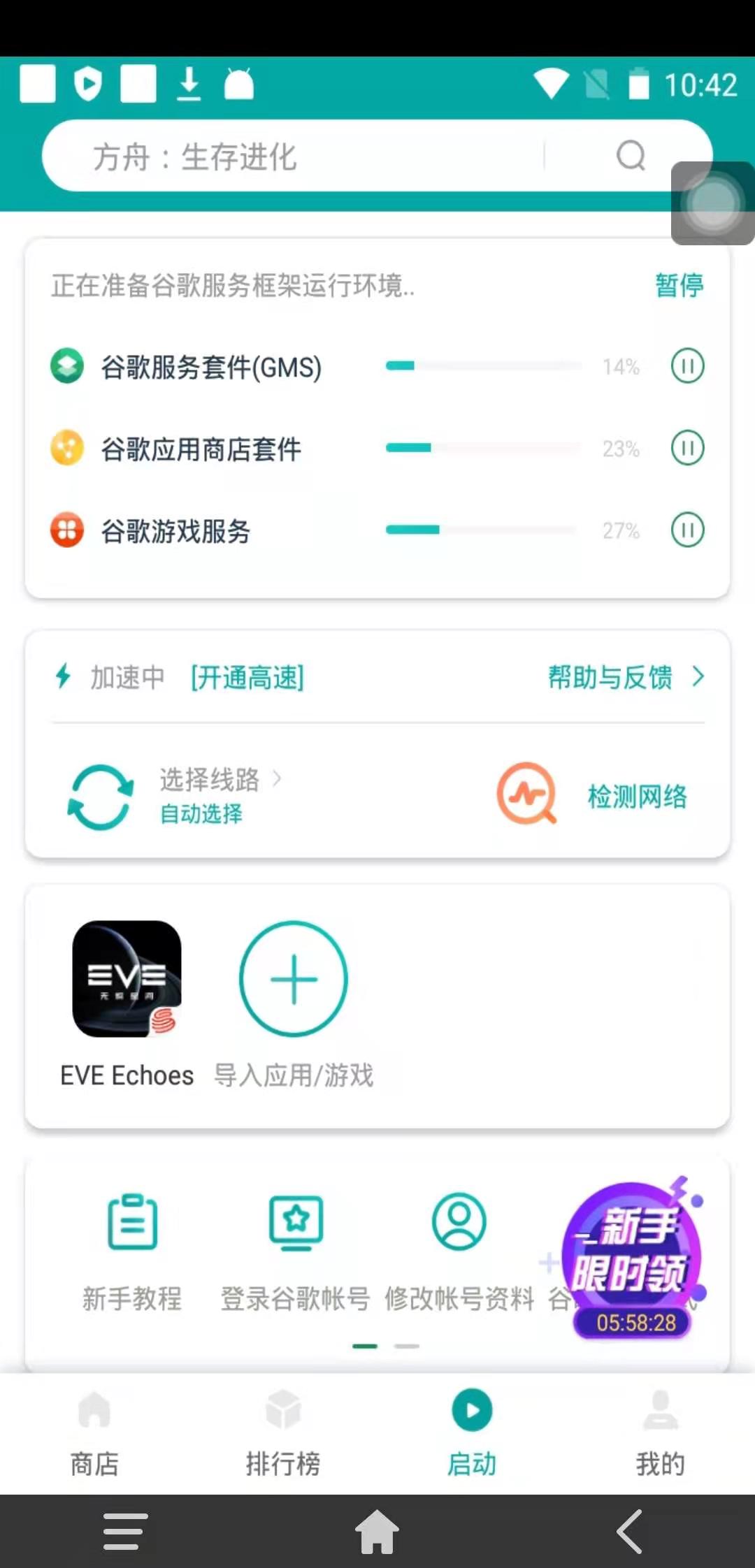
Task: Tap the system back button
Action: pyautogui.click(x=630, y=1532)
